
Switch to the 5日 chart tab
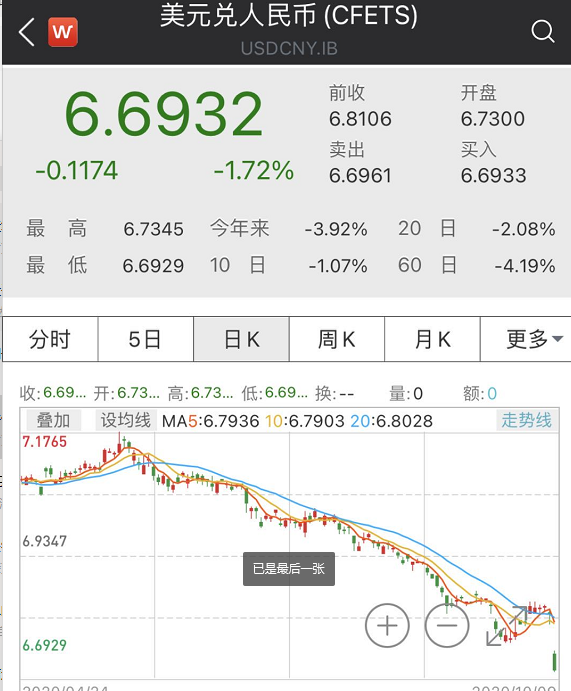[x=146, y=339]
